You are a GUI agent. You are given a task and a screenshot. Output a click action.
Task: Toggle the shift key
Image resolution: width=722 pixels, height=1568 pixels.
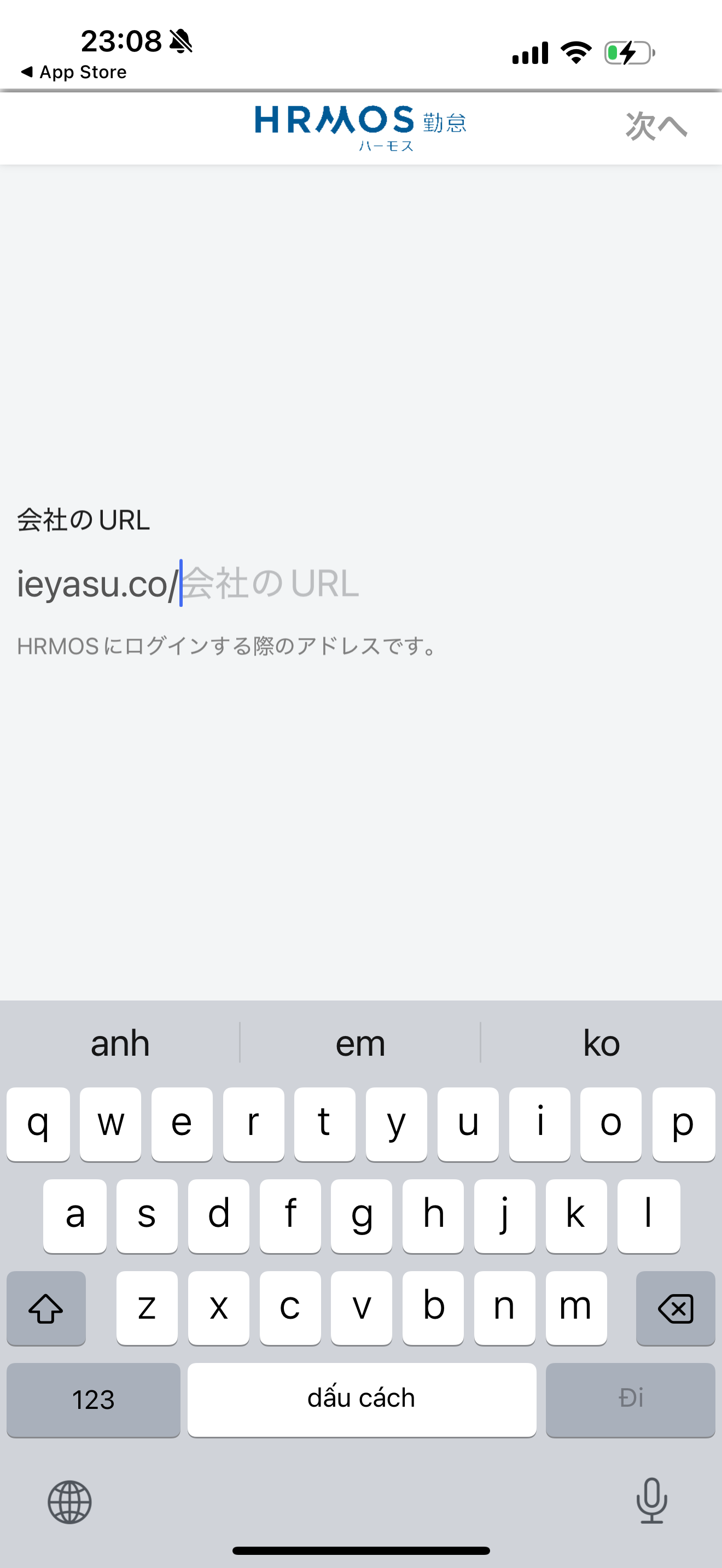pyautogui.click(x=46, y=1307)
